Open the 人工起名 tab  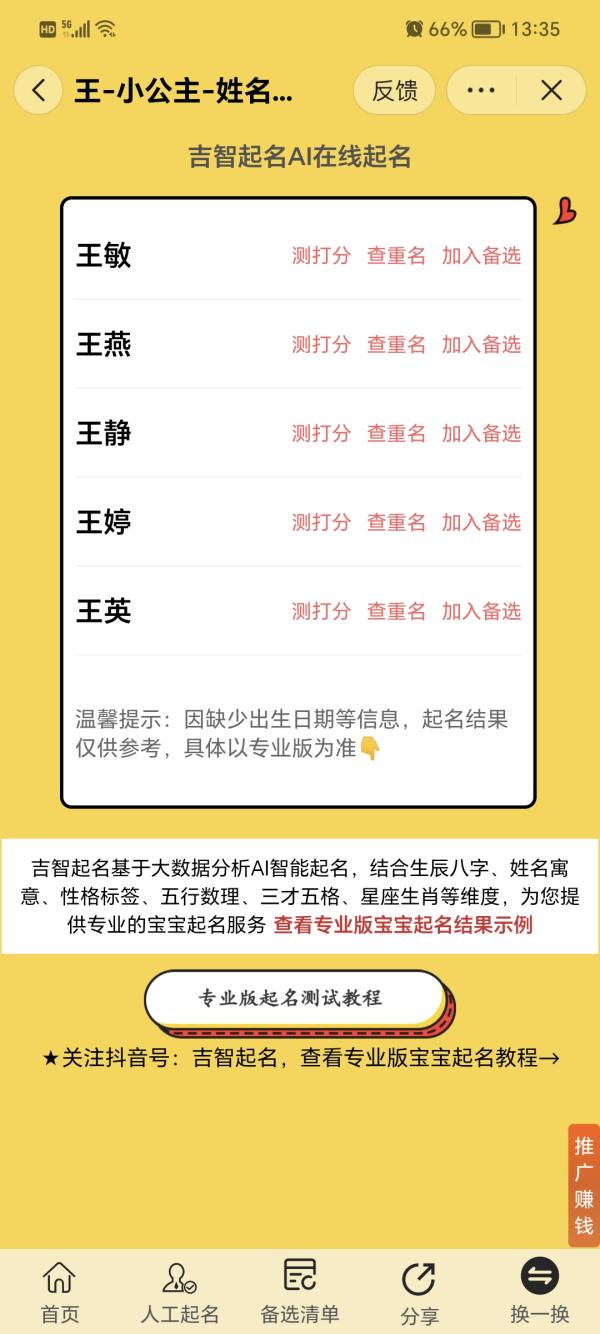pos(180,1291)
